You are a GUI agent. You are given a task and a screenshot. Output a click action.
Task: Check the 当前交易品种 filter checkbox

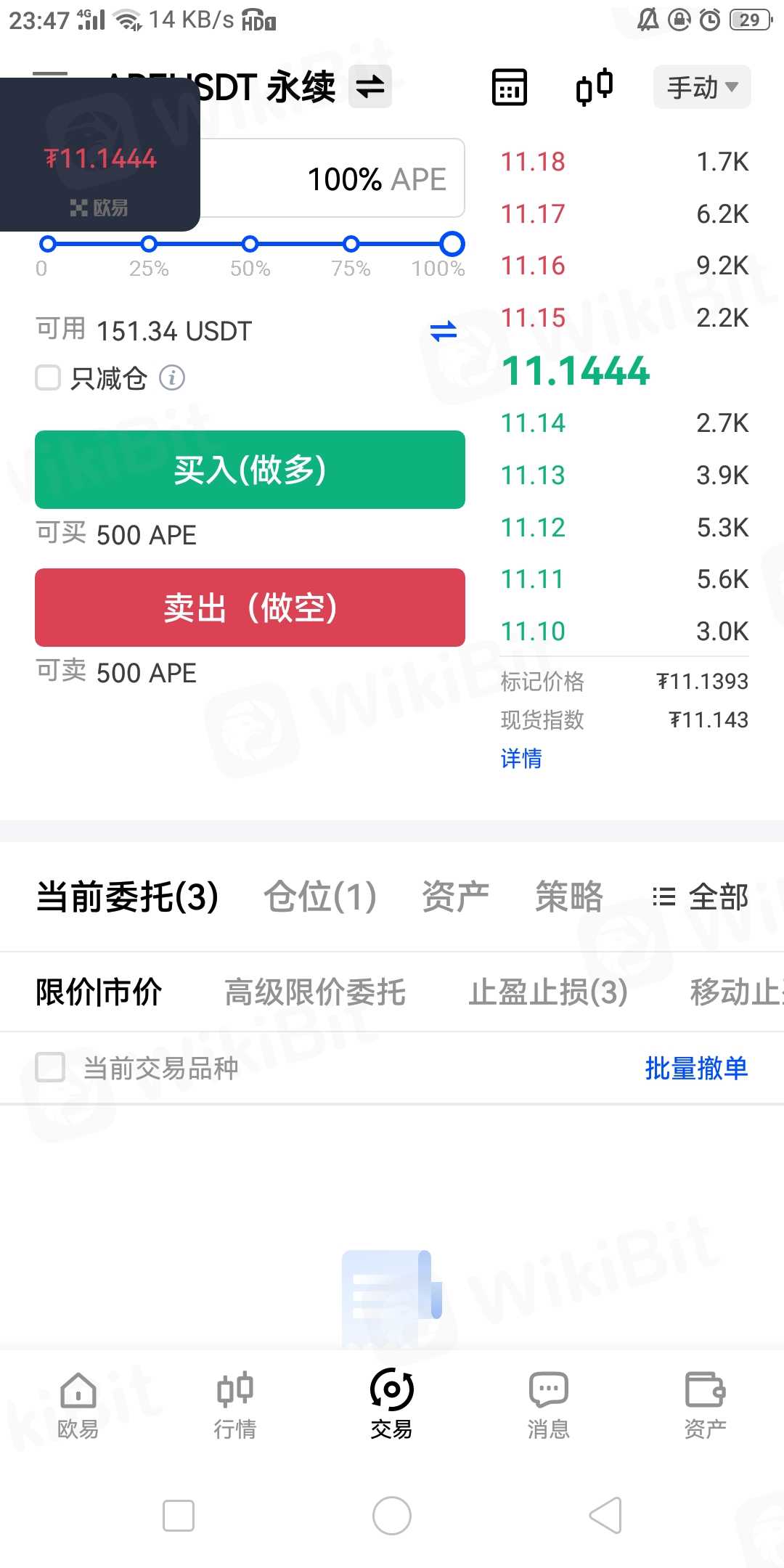click(51, 1068)
